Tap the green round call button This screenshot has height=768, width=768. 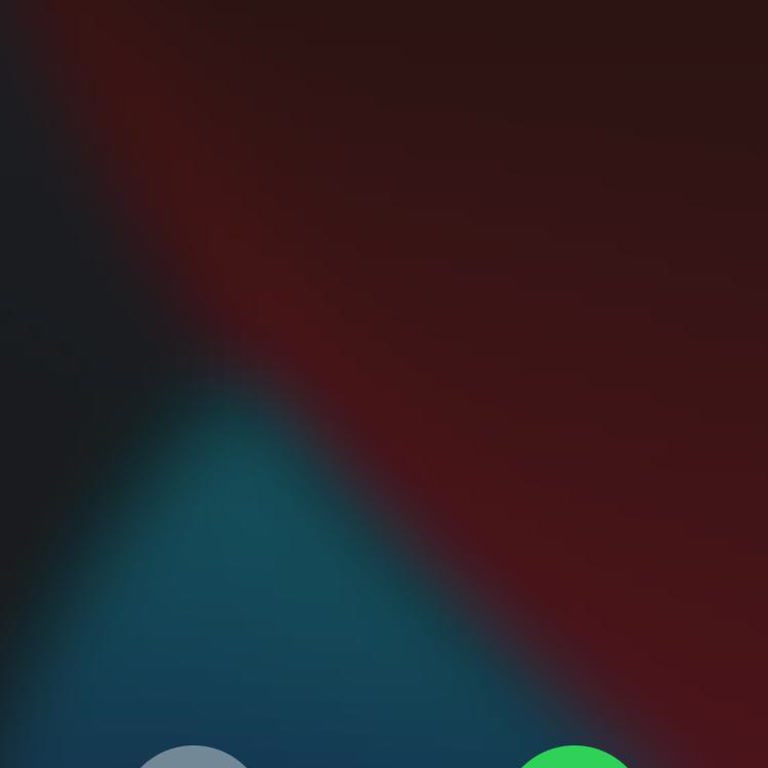coord(575,758)
